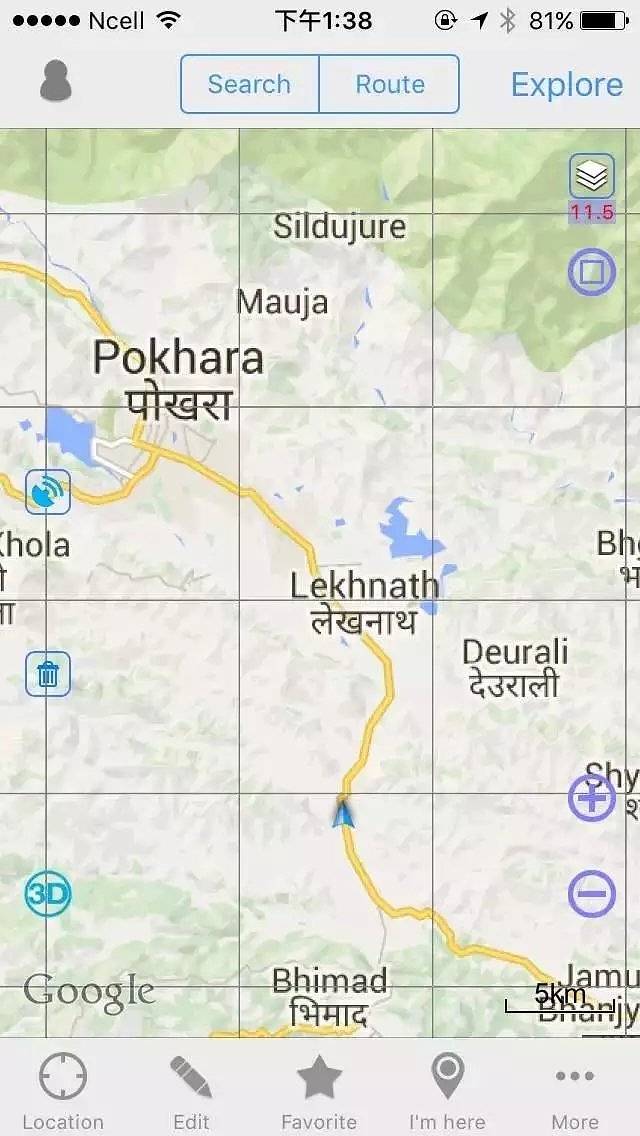Open the Location tab
This screenshot has height=1136, width=640.
click(x=63, y=1092)
